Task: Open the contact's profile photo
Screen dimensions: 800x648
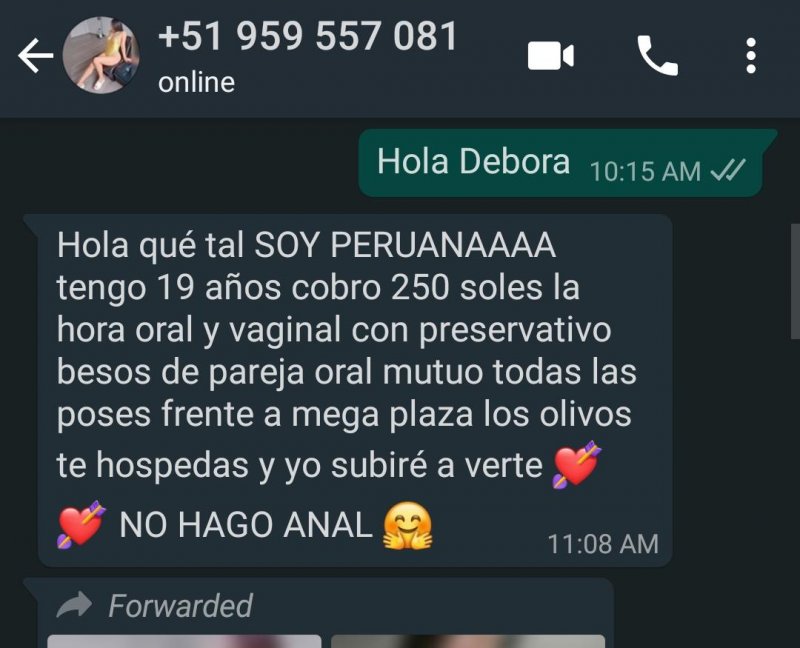Action: point(101,56)
